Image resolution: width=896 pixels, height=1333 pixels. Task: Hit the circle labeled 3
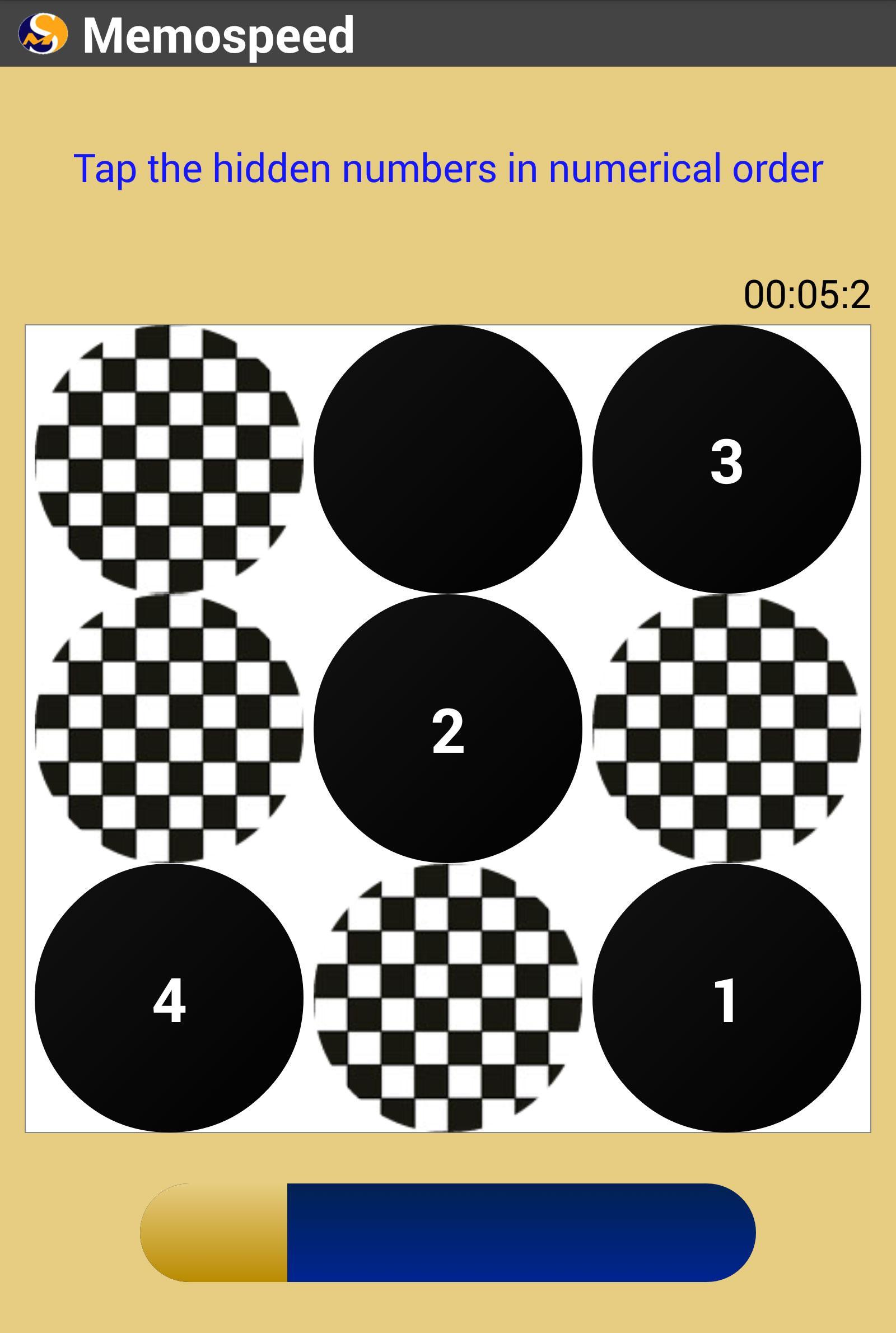pyautogui.click(x=726, y=460)
